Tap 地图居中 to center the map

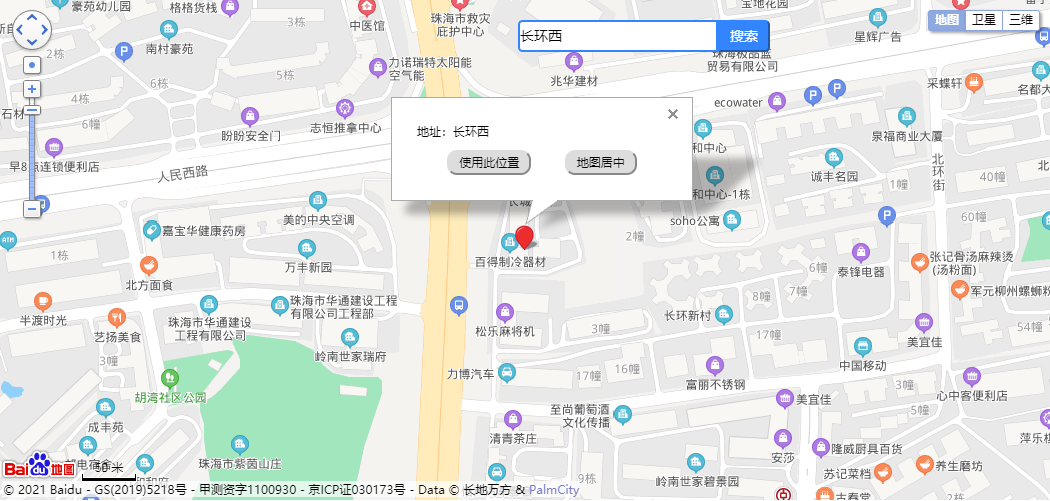[x=601, y=162]
